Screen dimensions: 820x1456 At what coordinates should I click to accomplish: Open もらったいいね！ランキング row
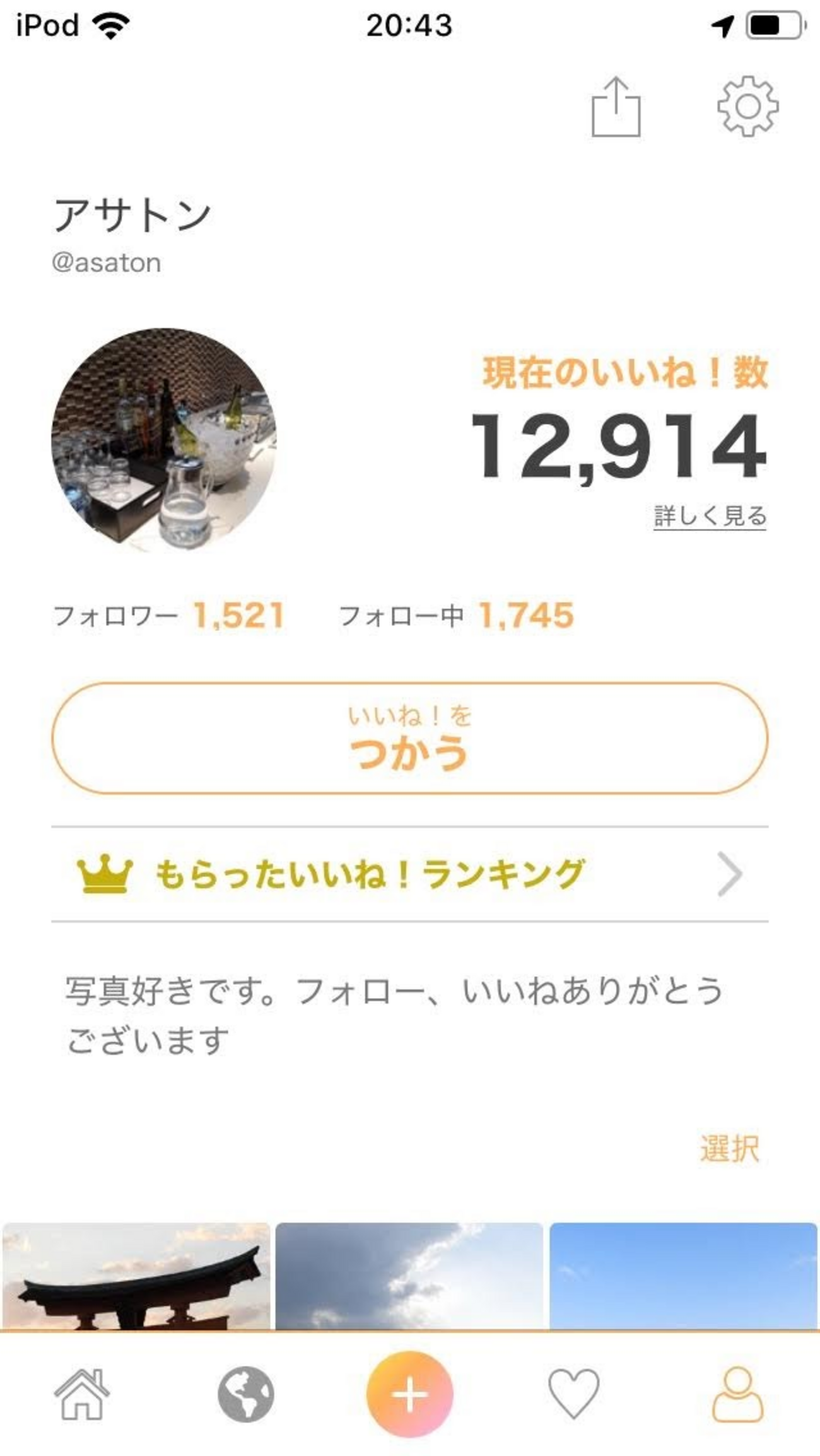pos(410,874)
